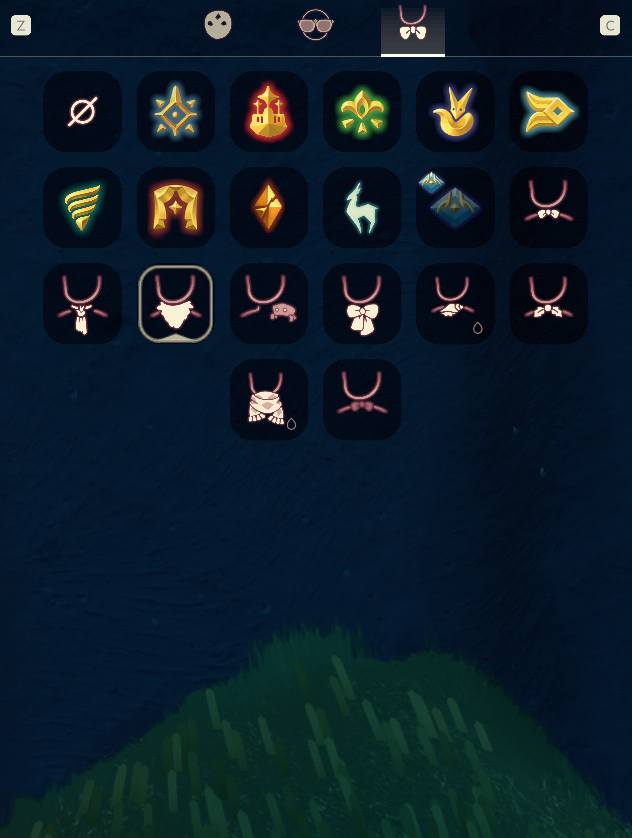Open the glasses accessory tab
The height and width of the screenshot is (838, 632).
click(315, 25)
